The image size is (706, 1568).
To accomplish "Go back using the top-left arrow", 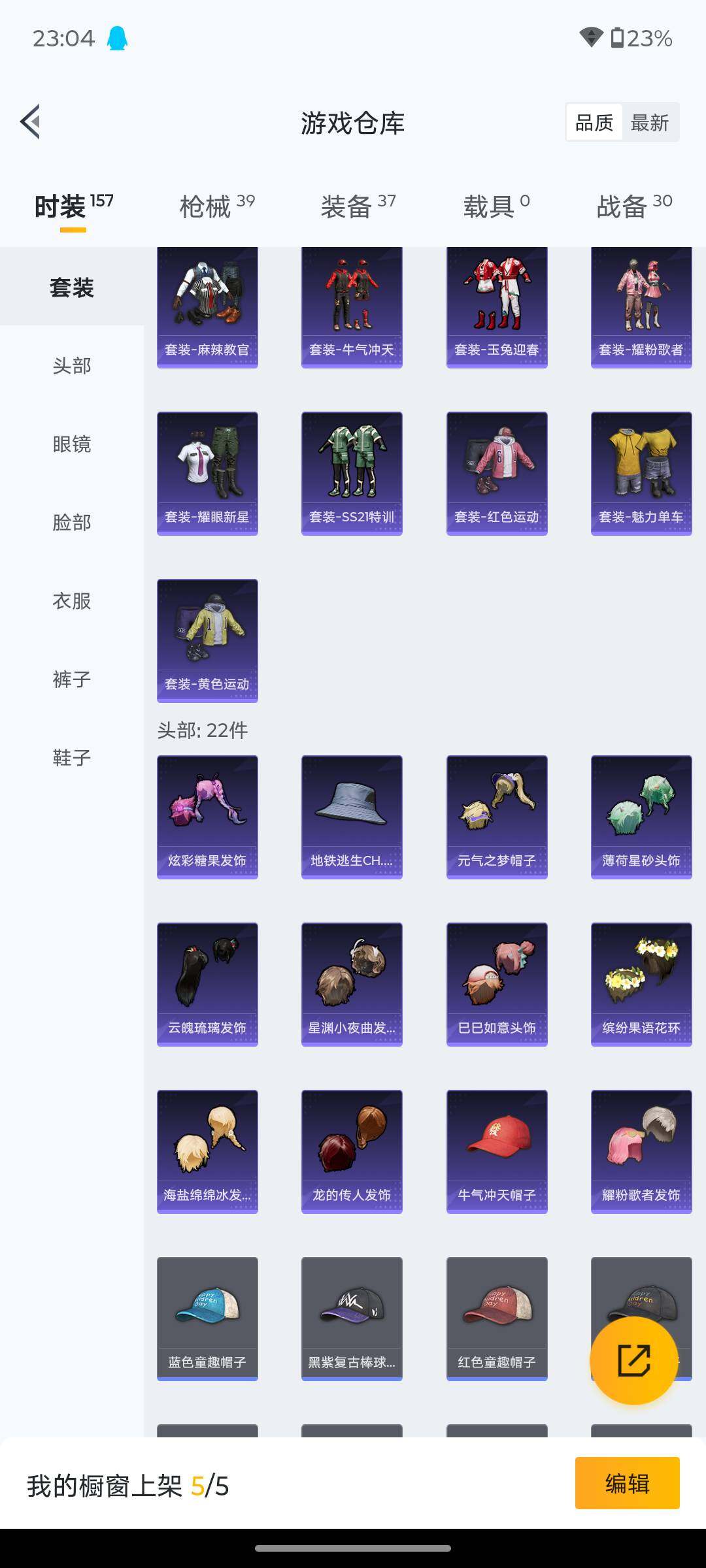I will point(30,122).
